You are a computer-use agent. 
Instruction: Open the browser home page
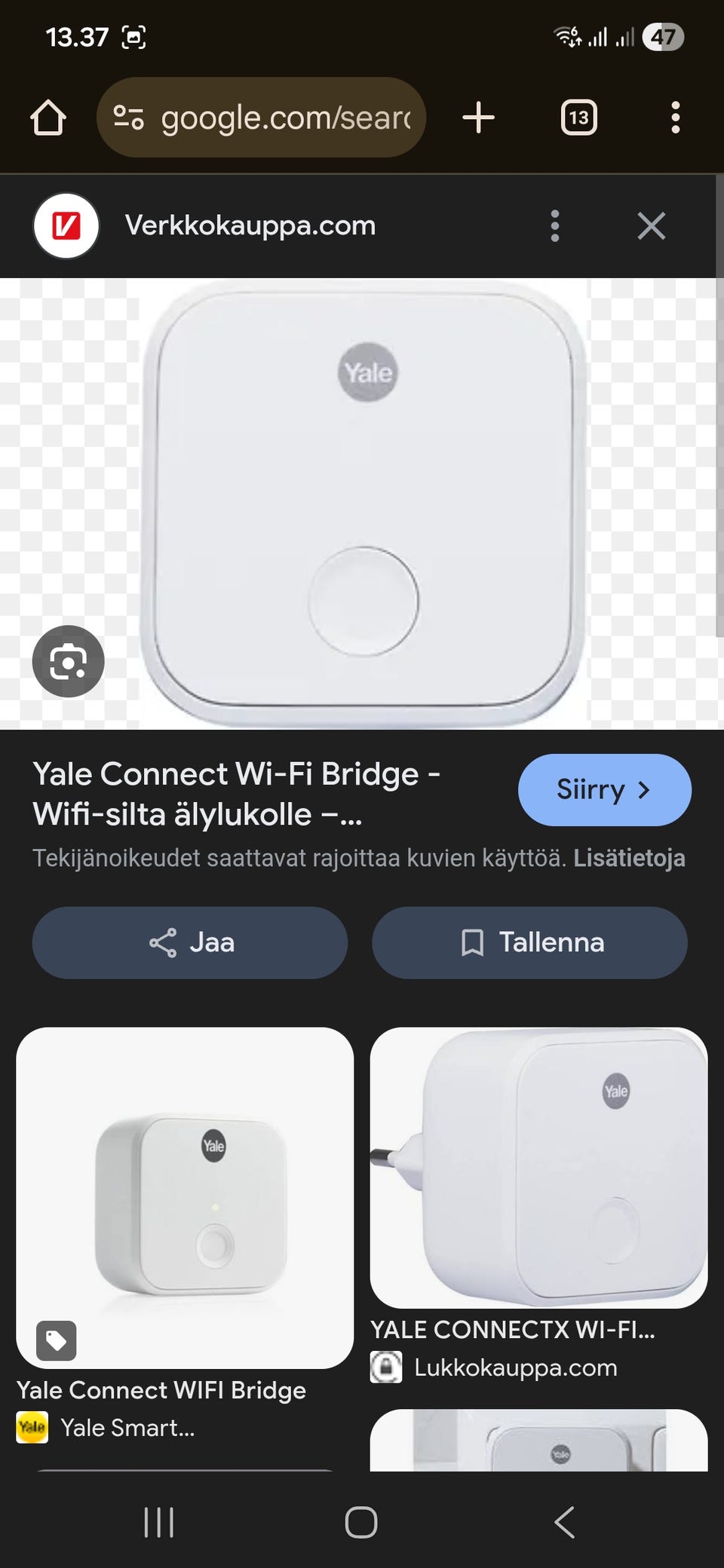[x=48, y=118]
